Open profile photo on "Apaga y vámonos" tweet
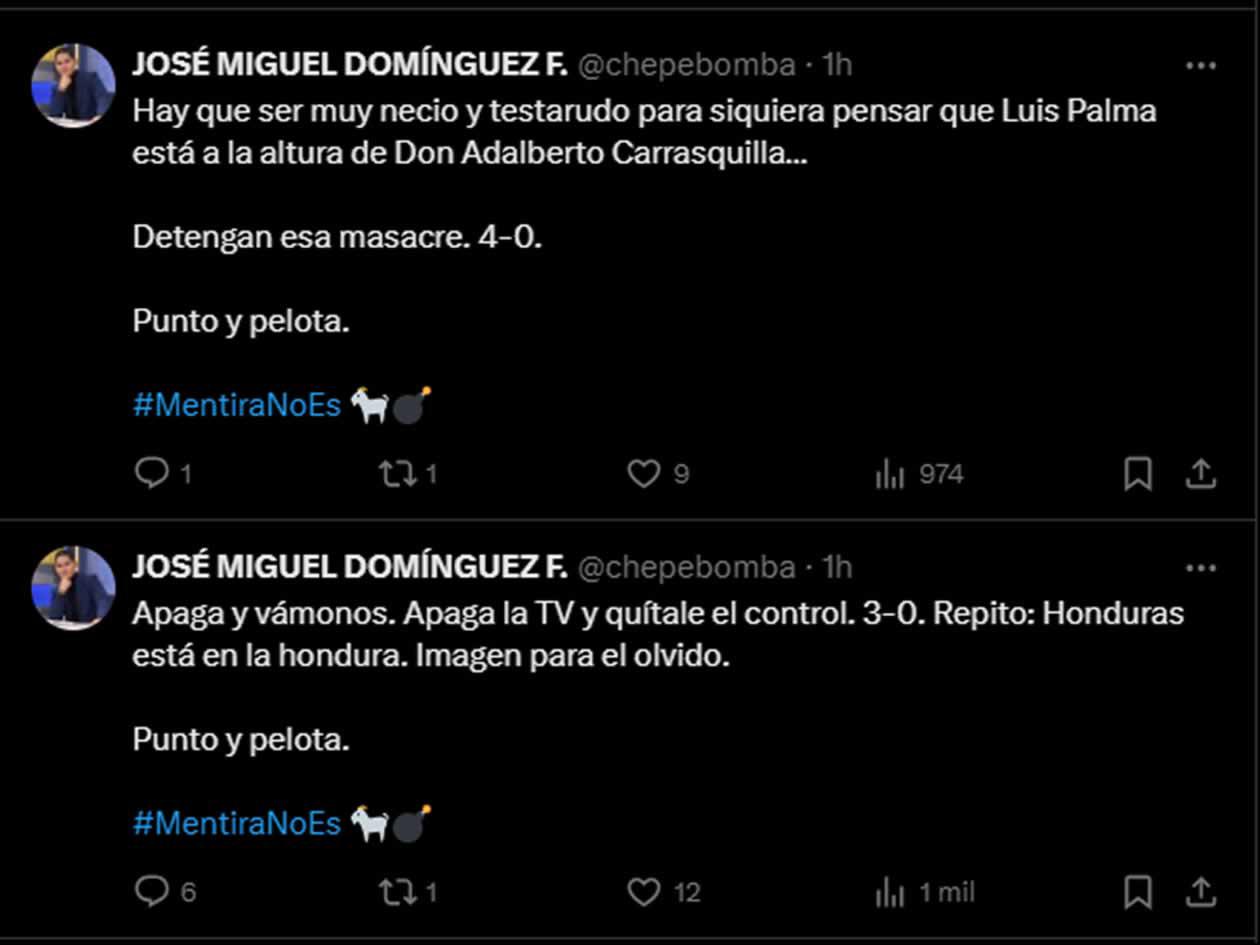Screen dimensions: 1260x945 [74, 588]
